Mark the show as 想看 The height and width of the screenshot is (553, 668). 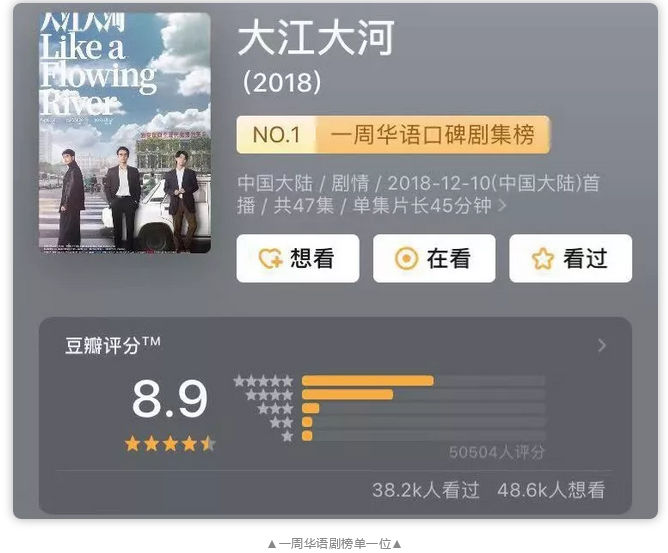pyautogui.click(x=297, y=259)
